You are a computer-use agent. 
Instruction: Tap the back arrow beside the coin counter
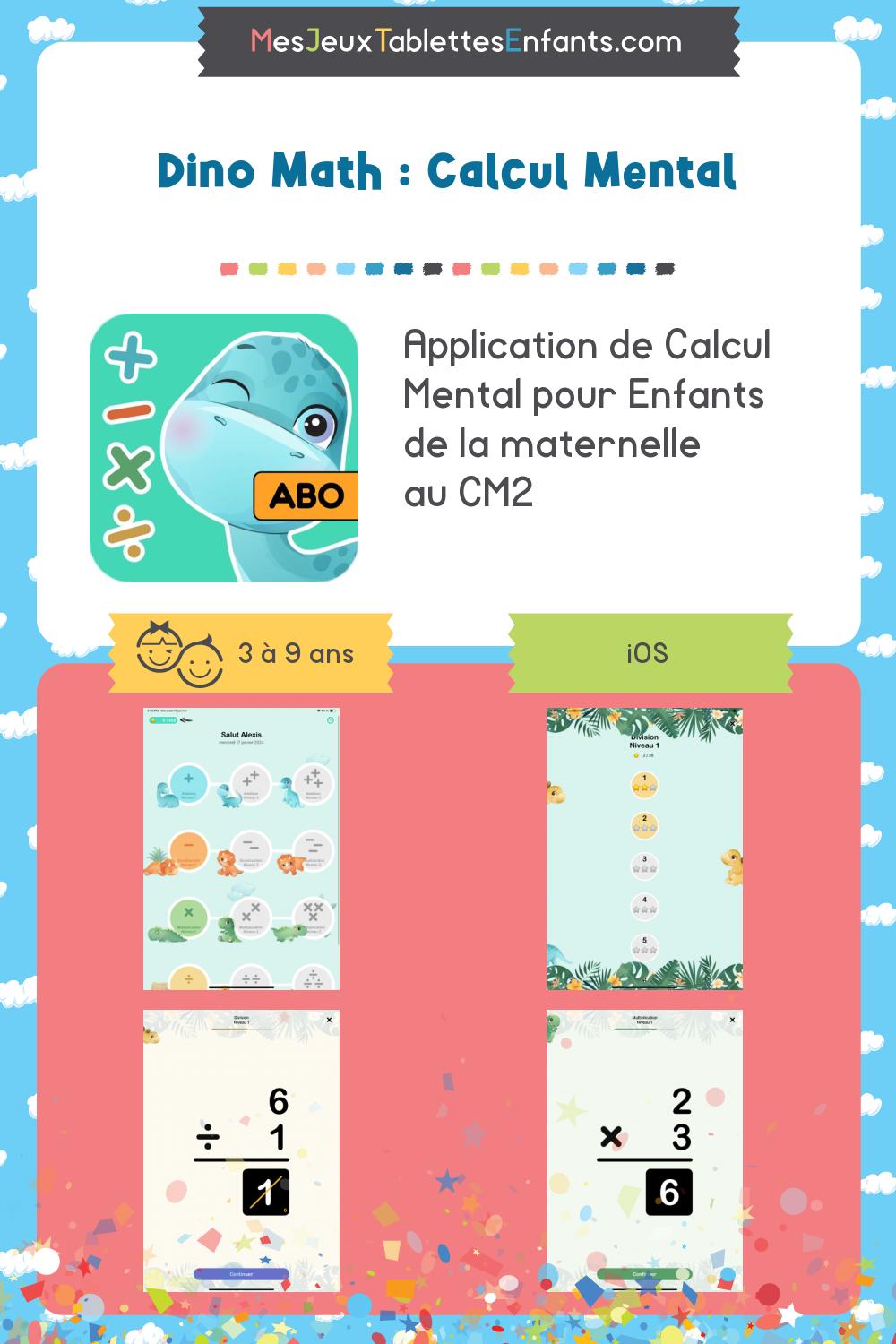(185, 720)
